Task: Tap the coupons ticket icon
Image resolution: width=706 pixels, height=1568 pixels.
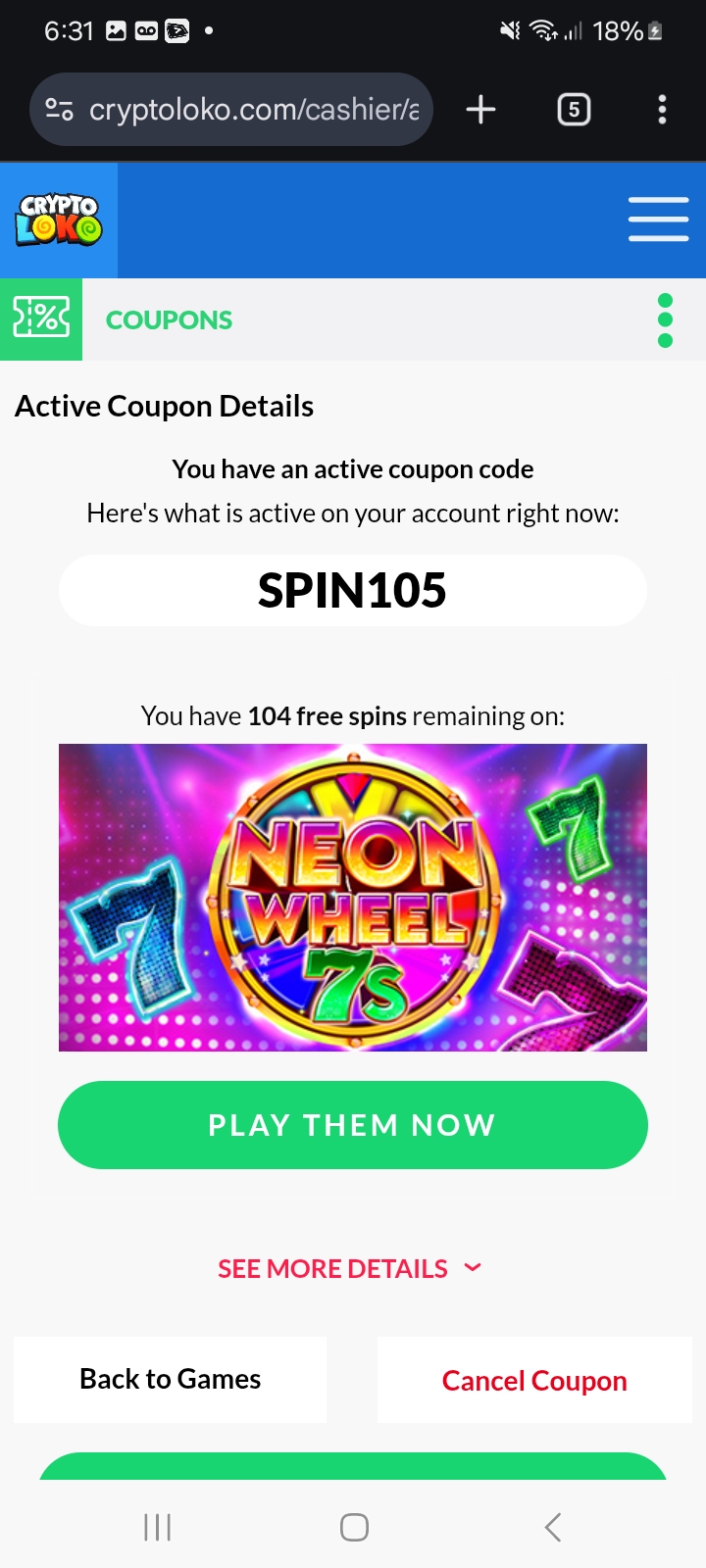Action: [41, 319]
